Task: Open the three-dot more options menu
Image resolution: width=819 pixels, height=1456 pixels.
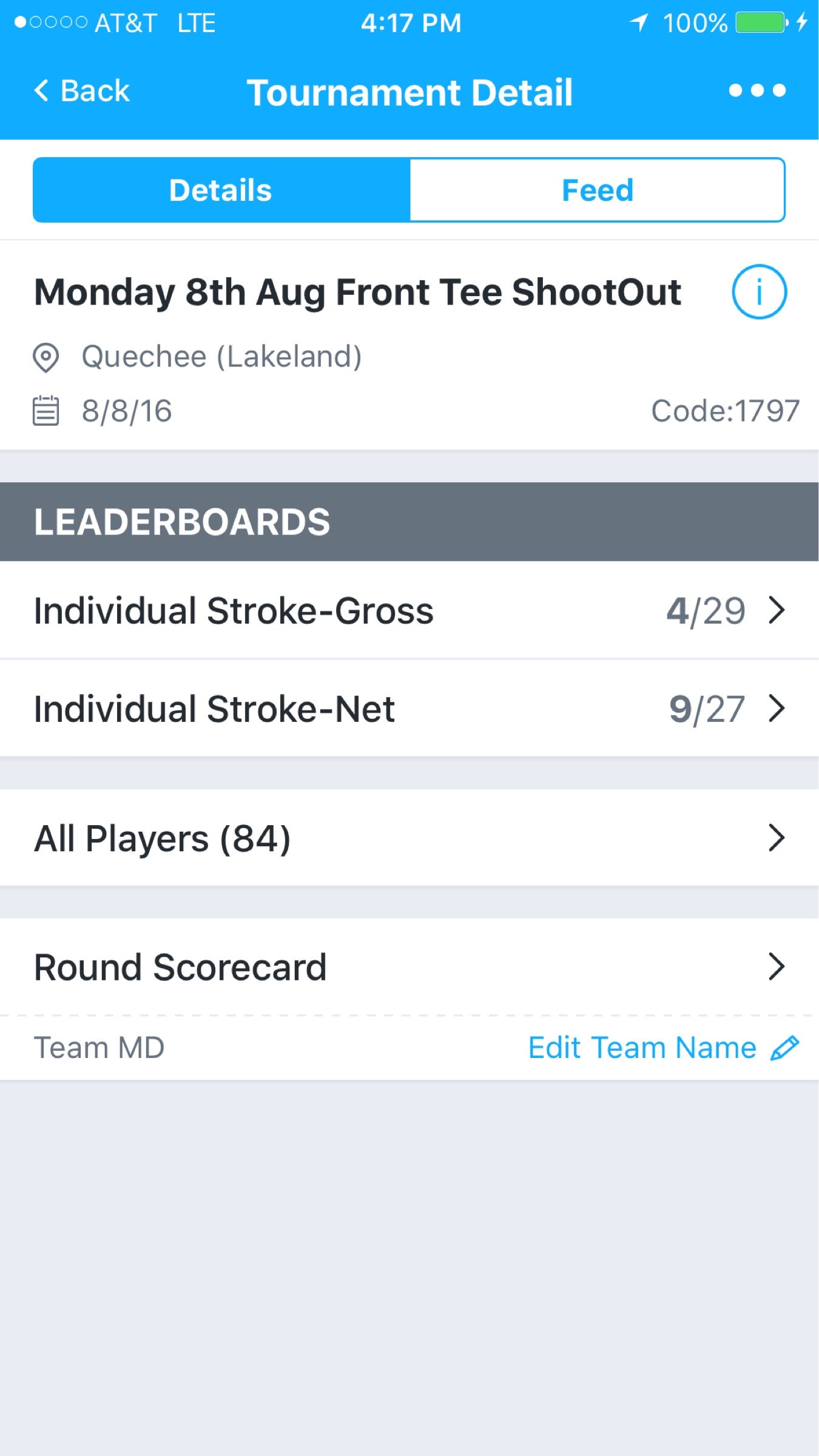Action: coord(757,91)
